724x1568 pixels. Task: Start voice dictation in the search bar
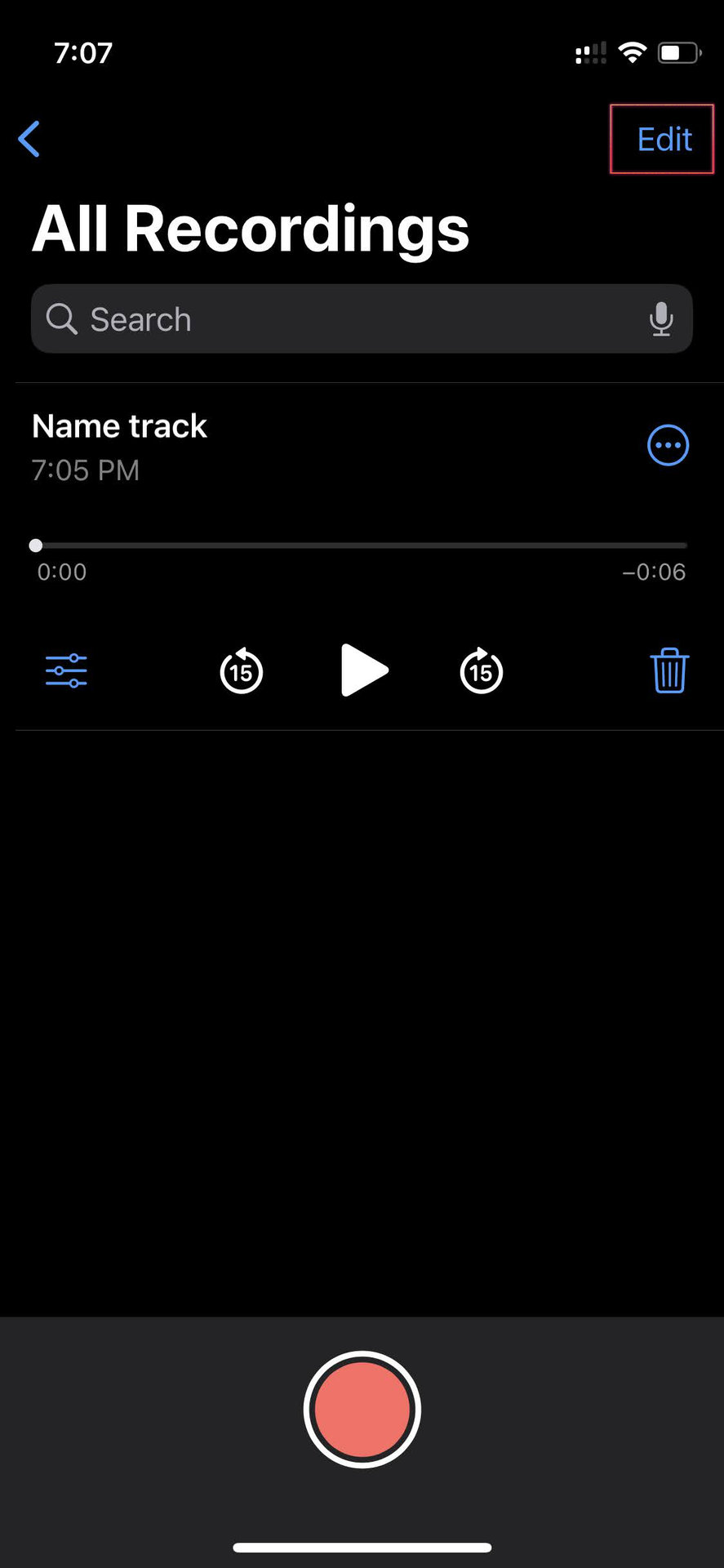(x=661, y=319)
